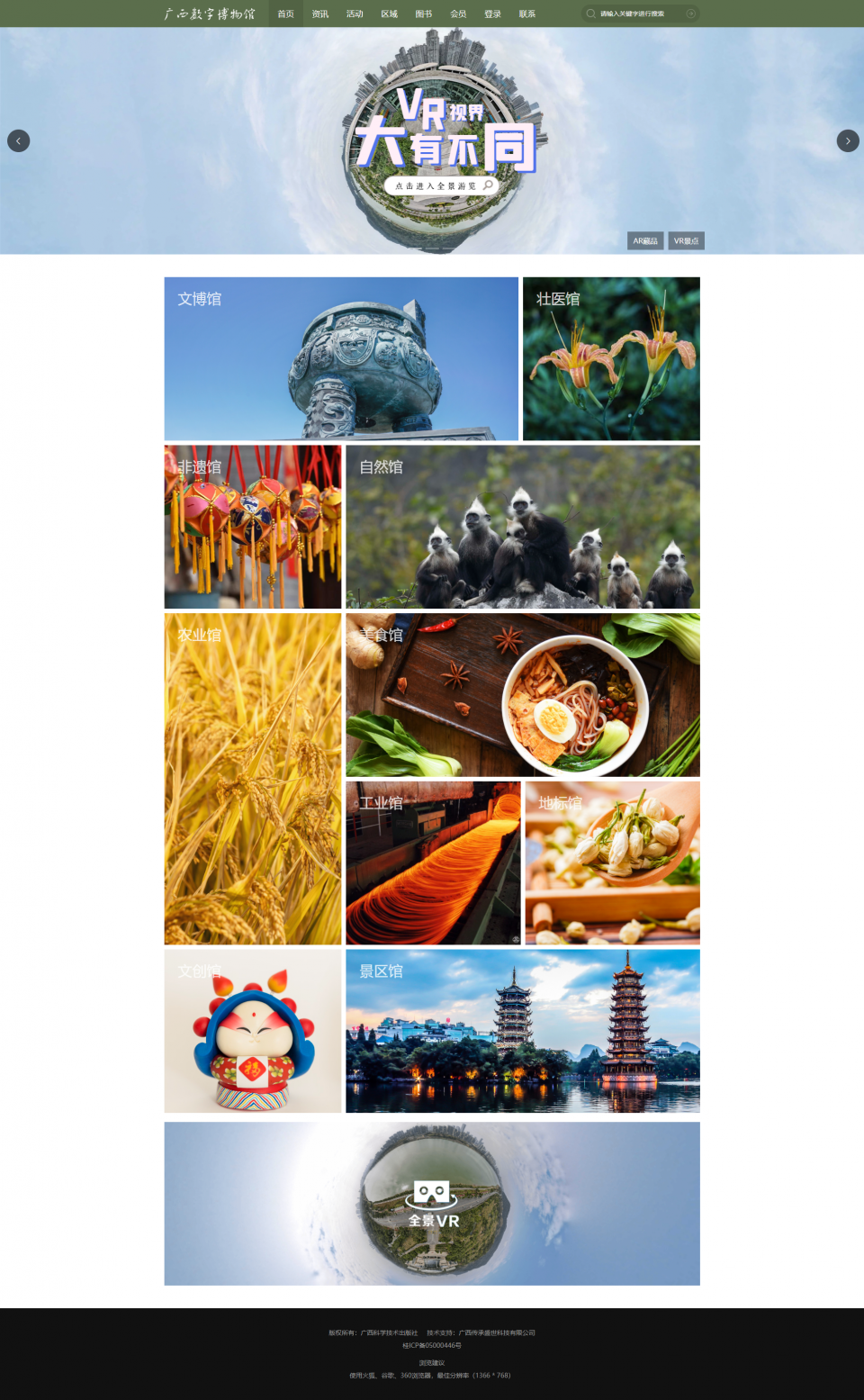Switch to the 活动 navigation item
Screen dimensions: 864x1400
tap(355, 14)
